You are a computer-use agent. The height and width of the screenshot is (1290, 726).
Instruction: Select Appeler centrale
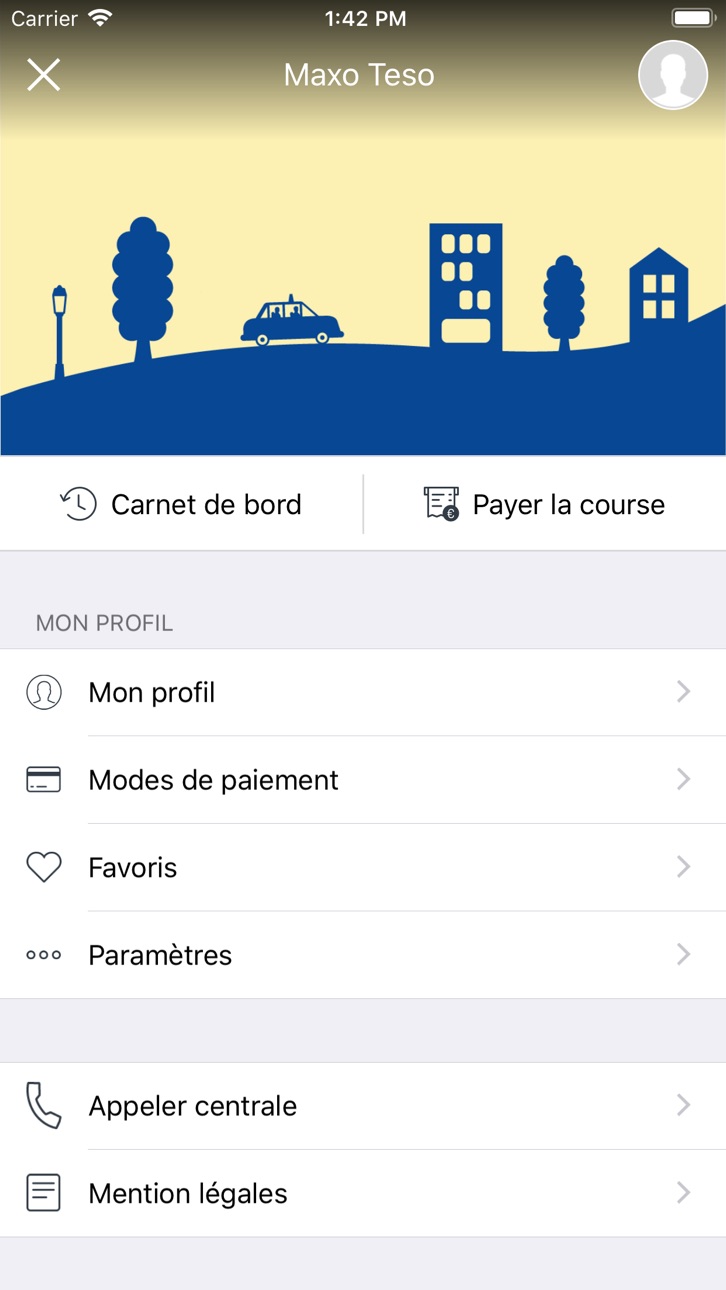click(363, 1106)
